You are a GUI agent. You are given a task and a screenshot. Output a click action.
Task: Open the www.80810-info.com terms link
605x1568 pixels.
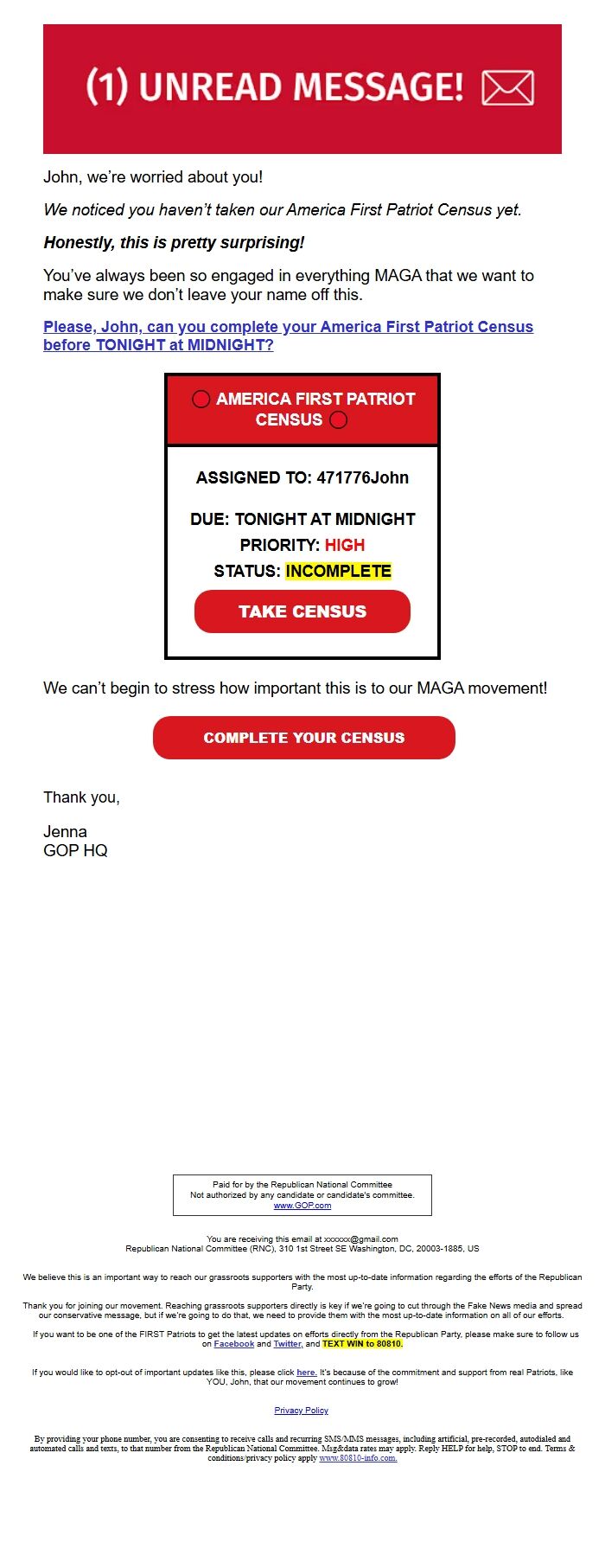point(358,1458)
